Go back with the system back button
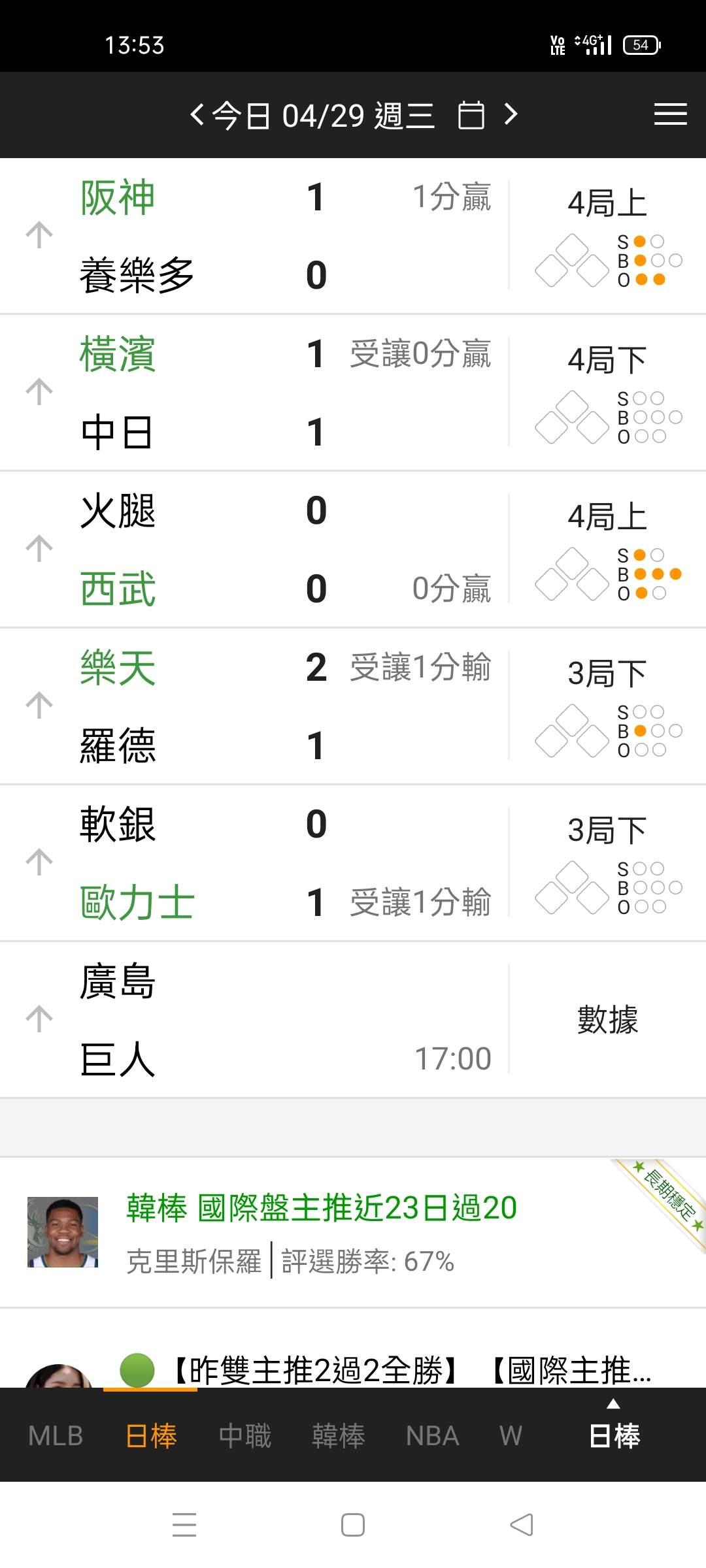This screenshot has height=1568, width=706. pos(522,1525)
